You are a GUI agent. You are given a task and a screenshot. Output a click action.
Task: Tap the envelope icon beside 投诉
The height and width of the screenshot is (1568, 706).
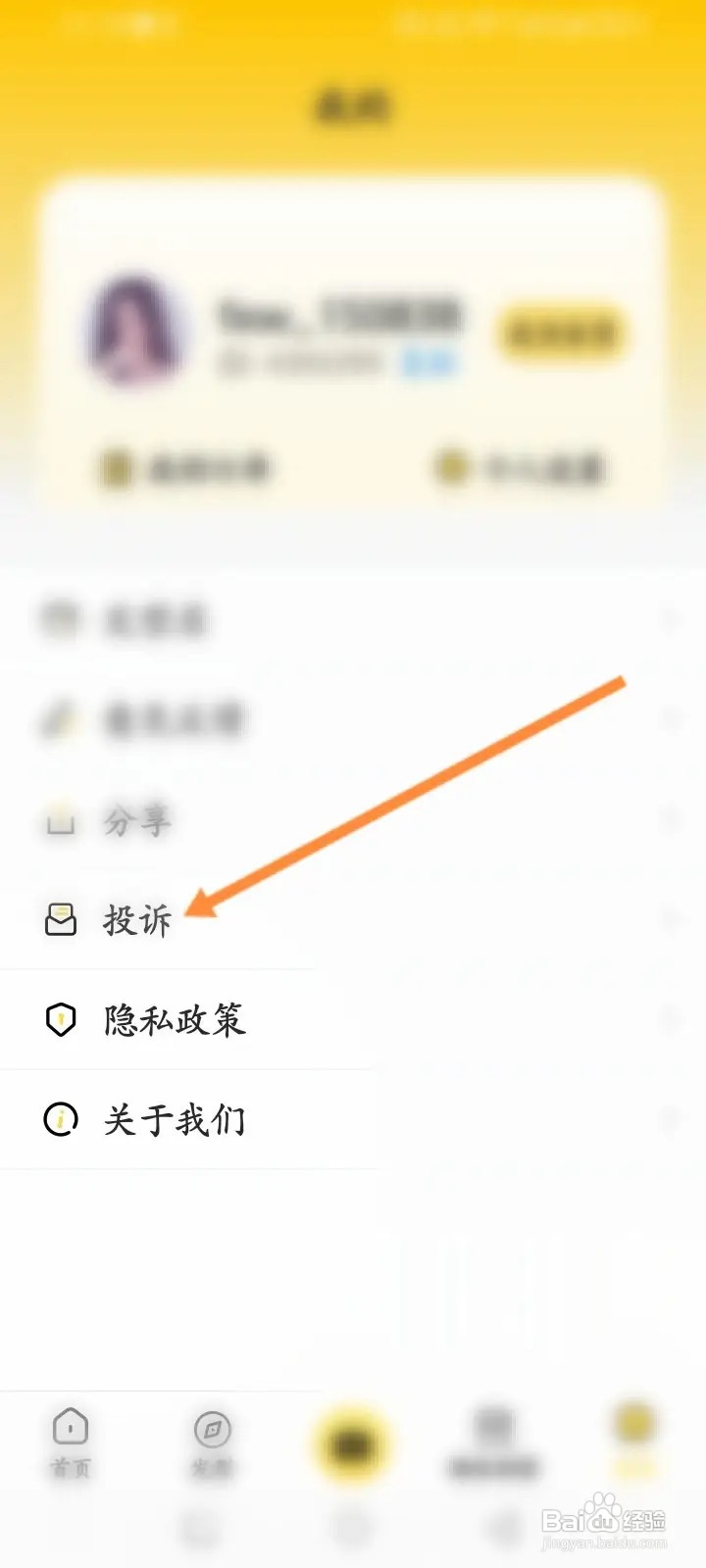[62, 919]
